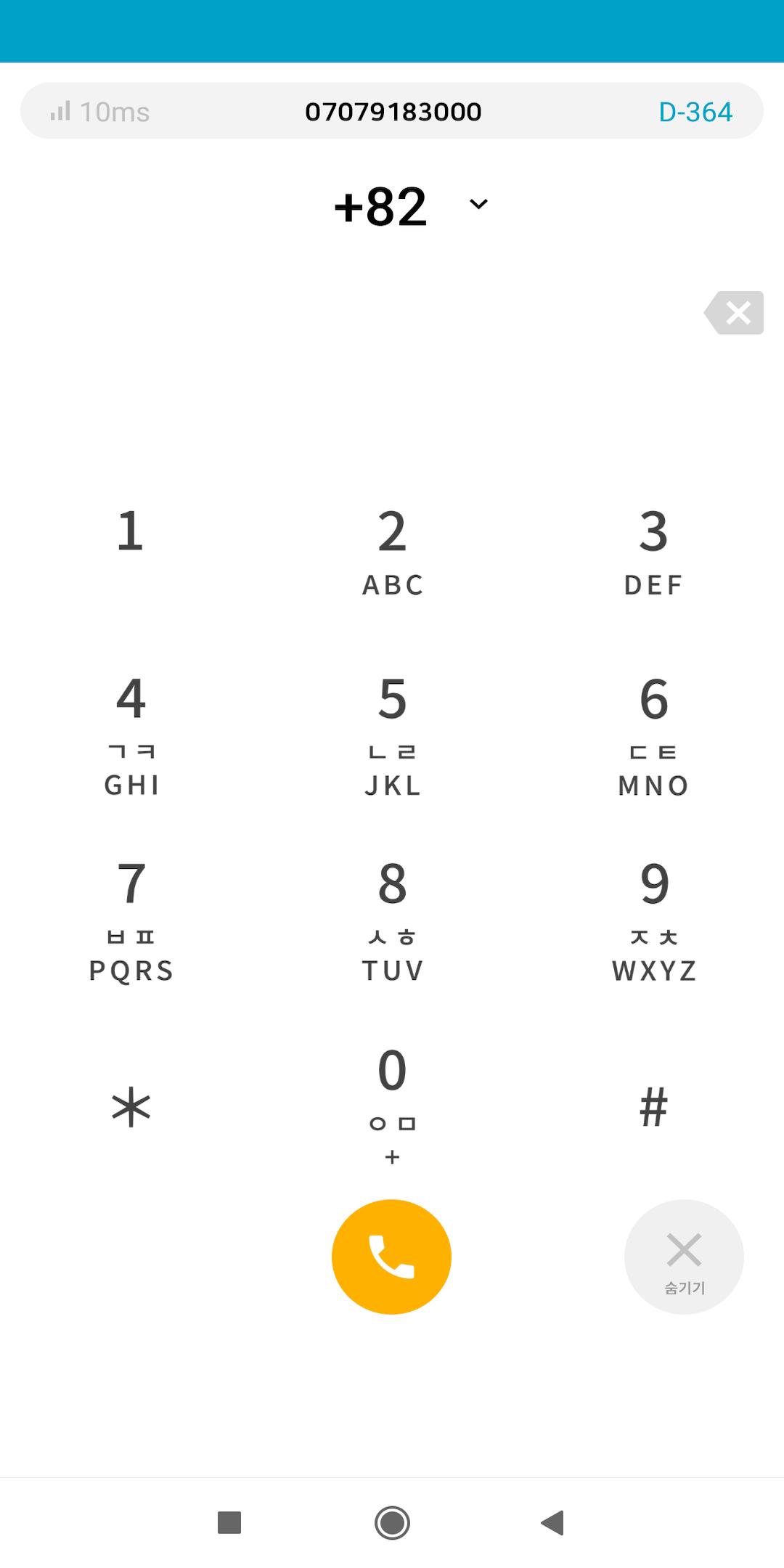Open recent apps from the navigation bar
Viewport: 784px width, 1568px height.
point(229,1522)
